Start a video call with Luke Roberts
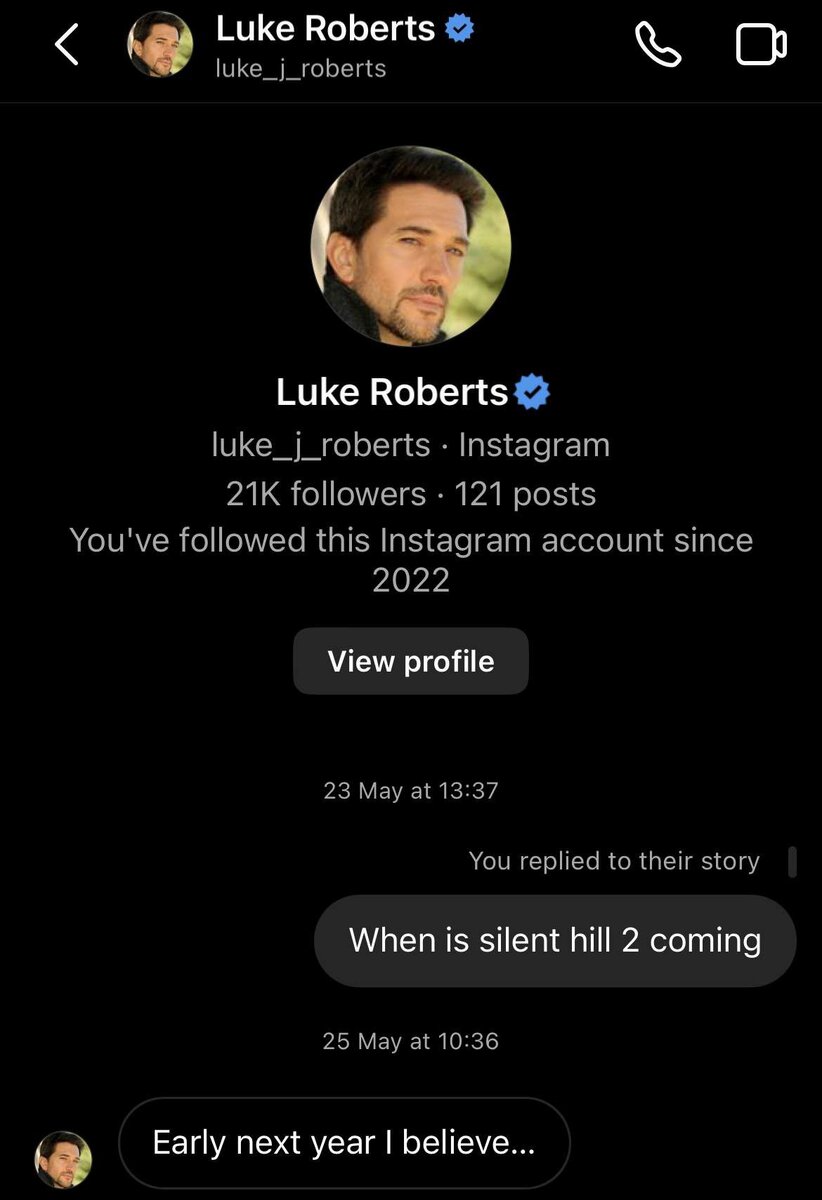This screenshot has width=822, height=1200. point(761,46)
